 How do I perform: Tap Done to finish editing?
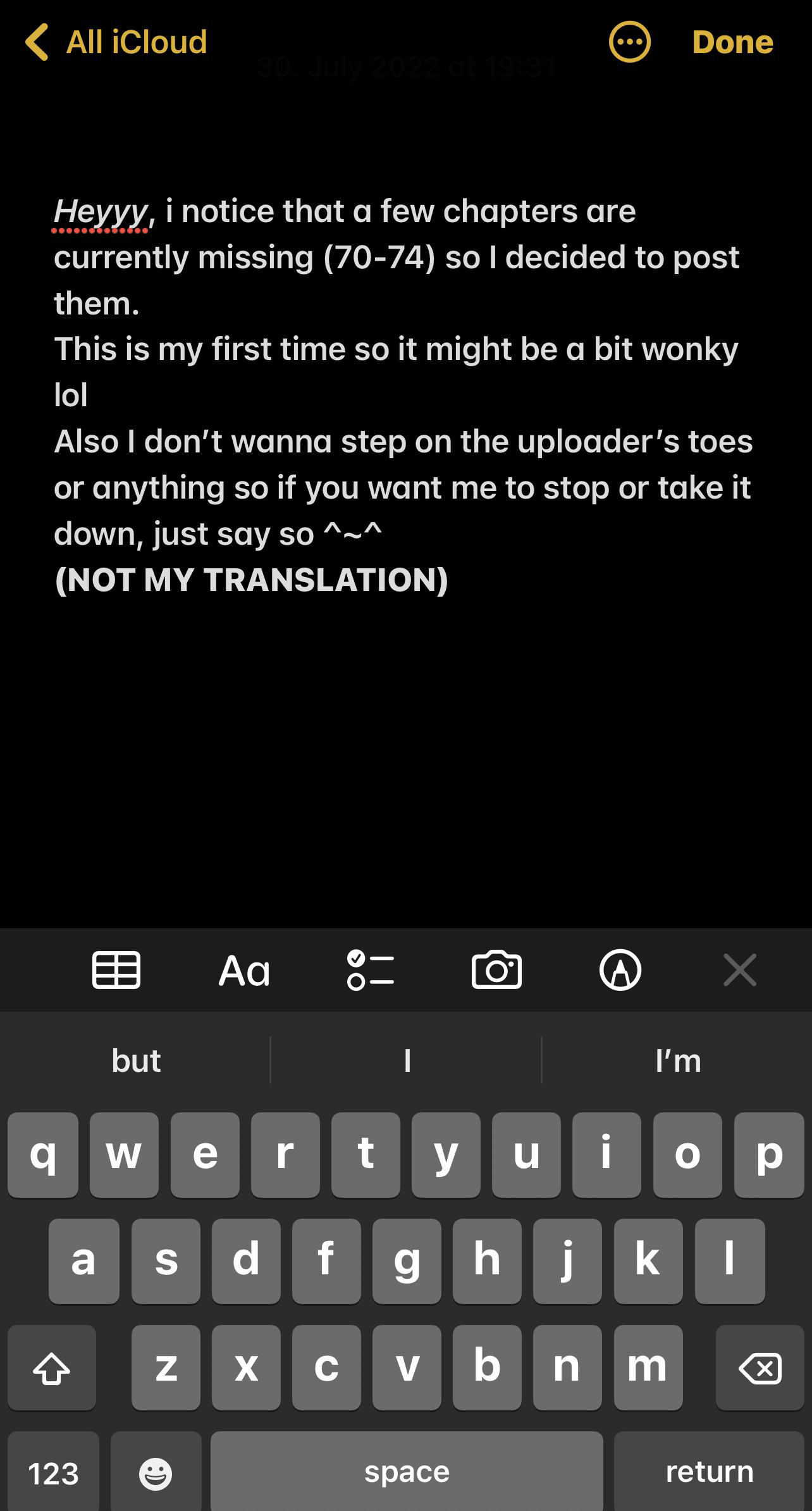732,42
